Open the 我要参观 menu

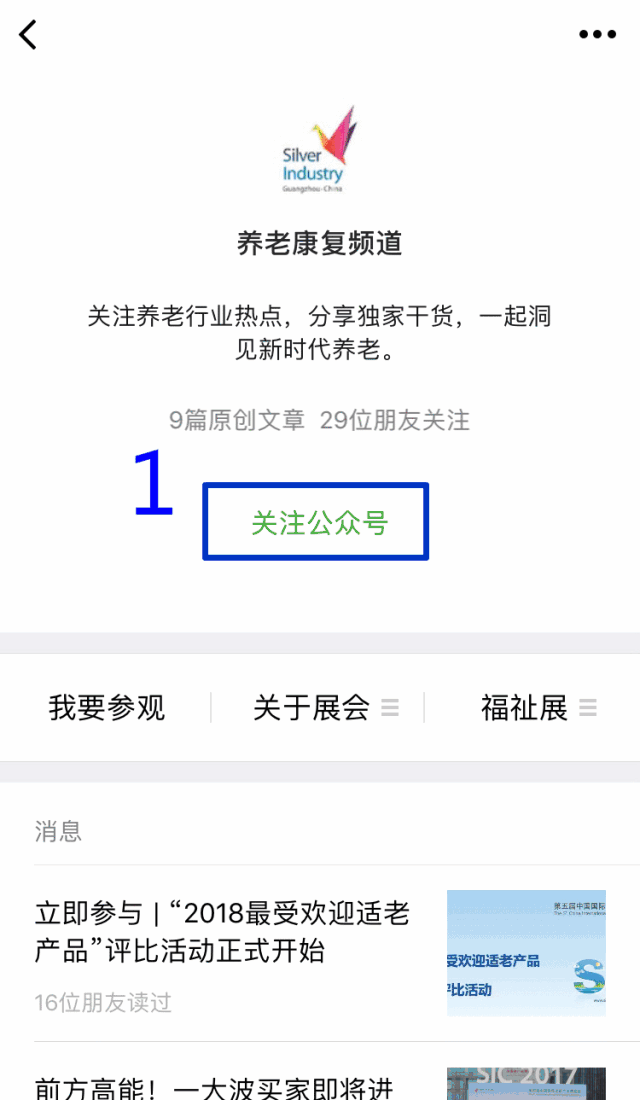(106, 708)
